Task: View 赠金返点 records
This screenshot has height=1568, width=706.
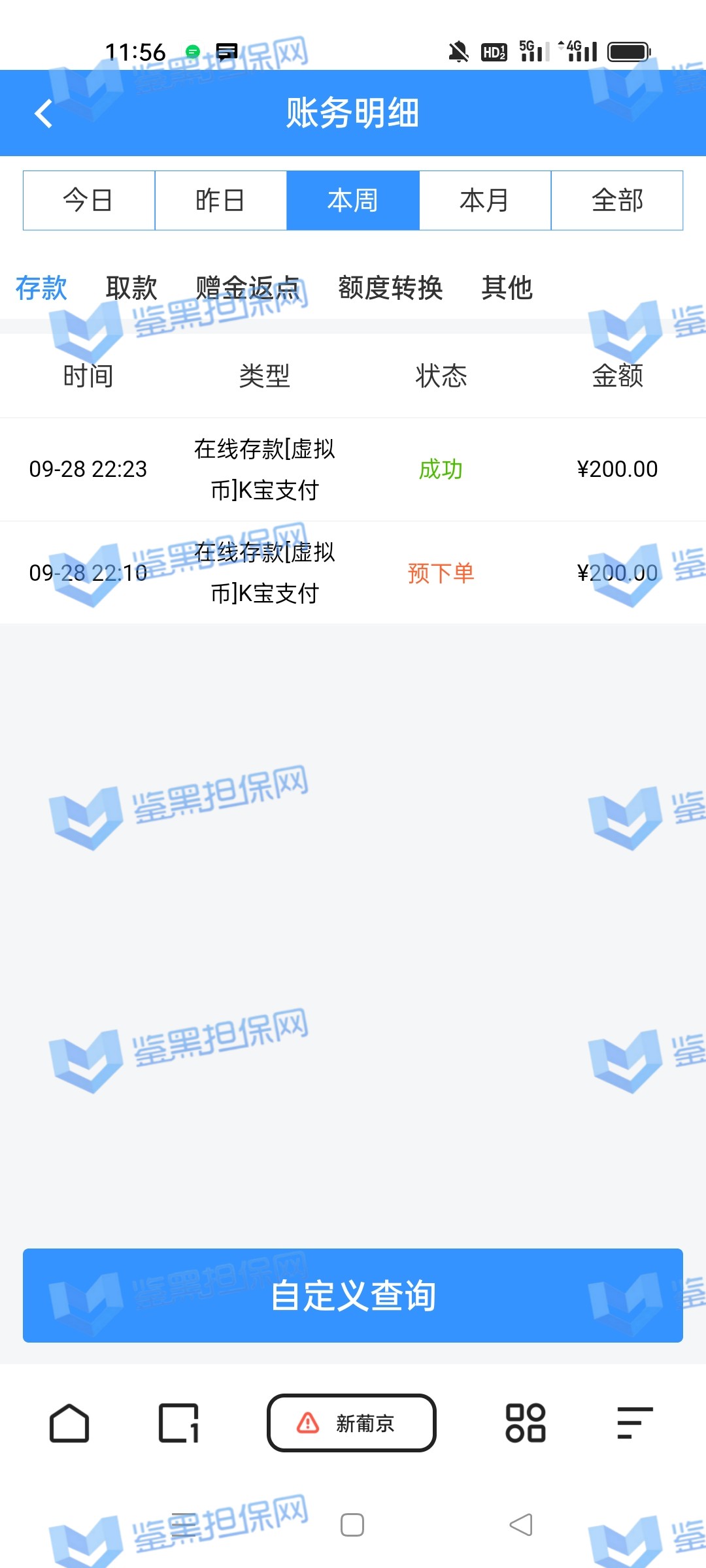Action: point(248,288)
